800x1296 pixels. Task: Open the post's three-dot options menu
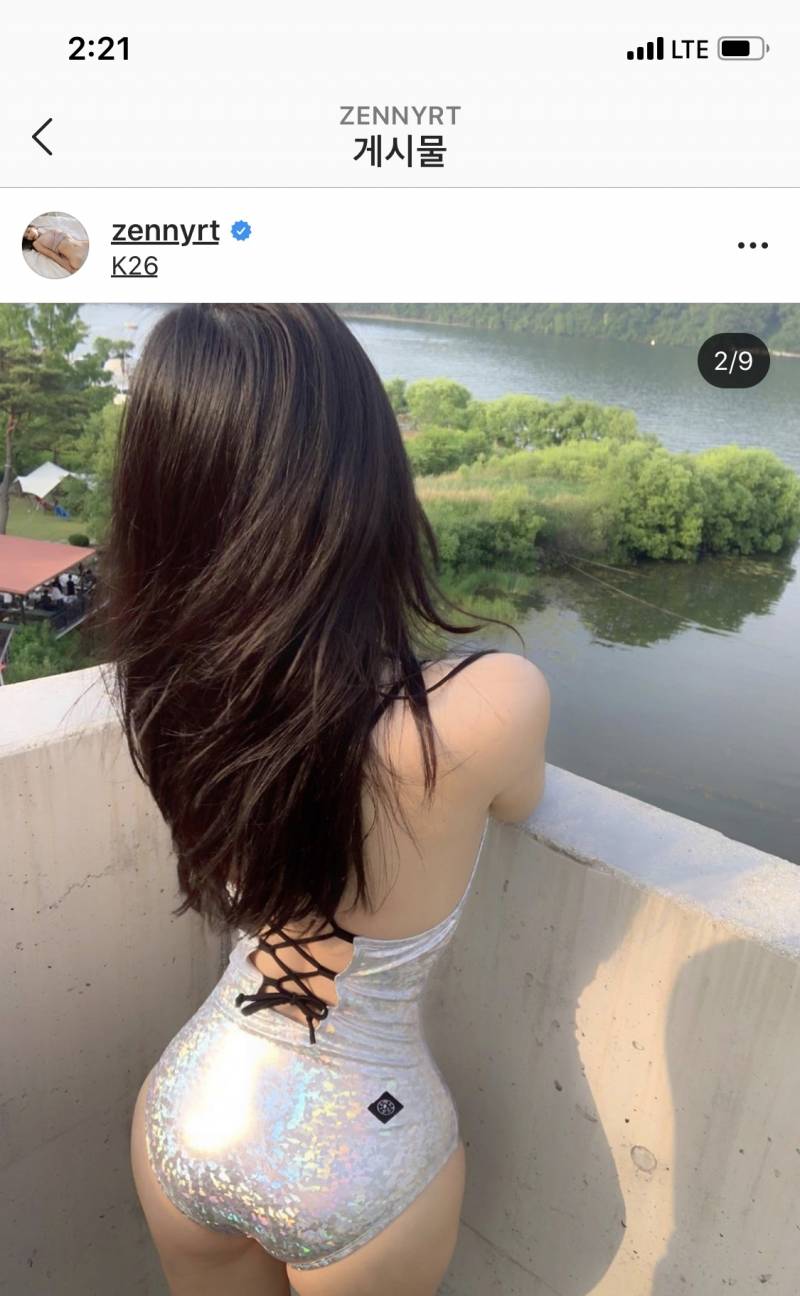tap(752, 245)
